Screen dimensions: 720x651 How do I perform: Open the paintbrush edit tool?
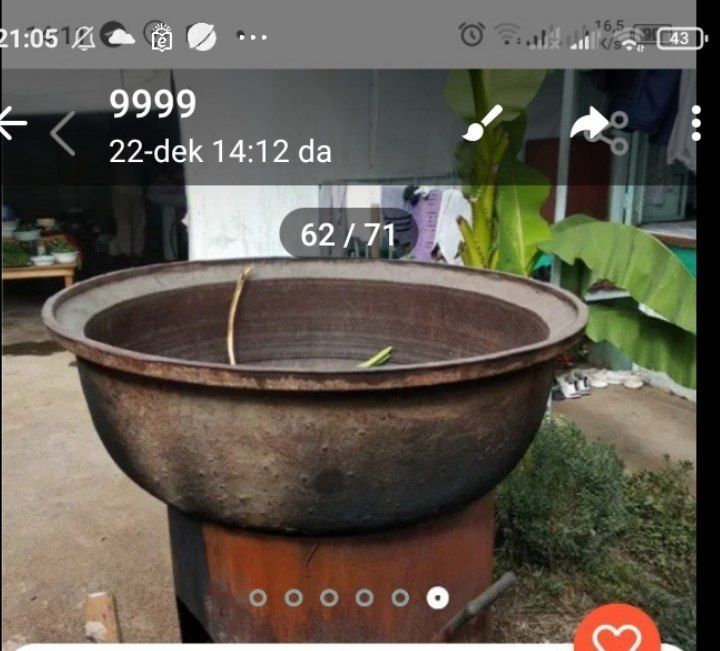pyautogui.click(x=485, y=125)
